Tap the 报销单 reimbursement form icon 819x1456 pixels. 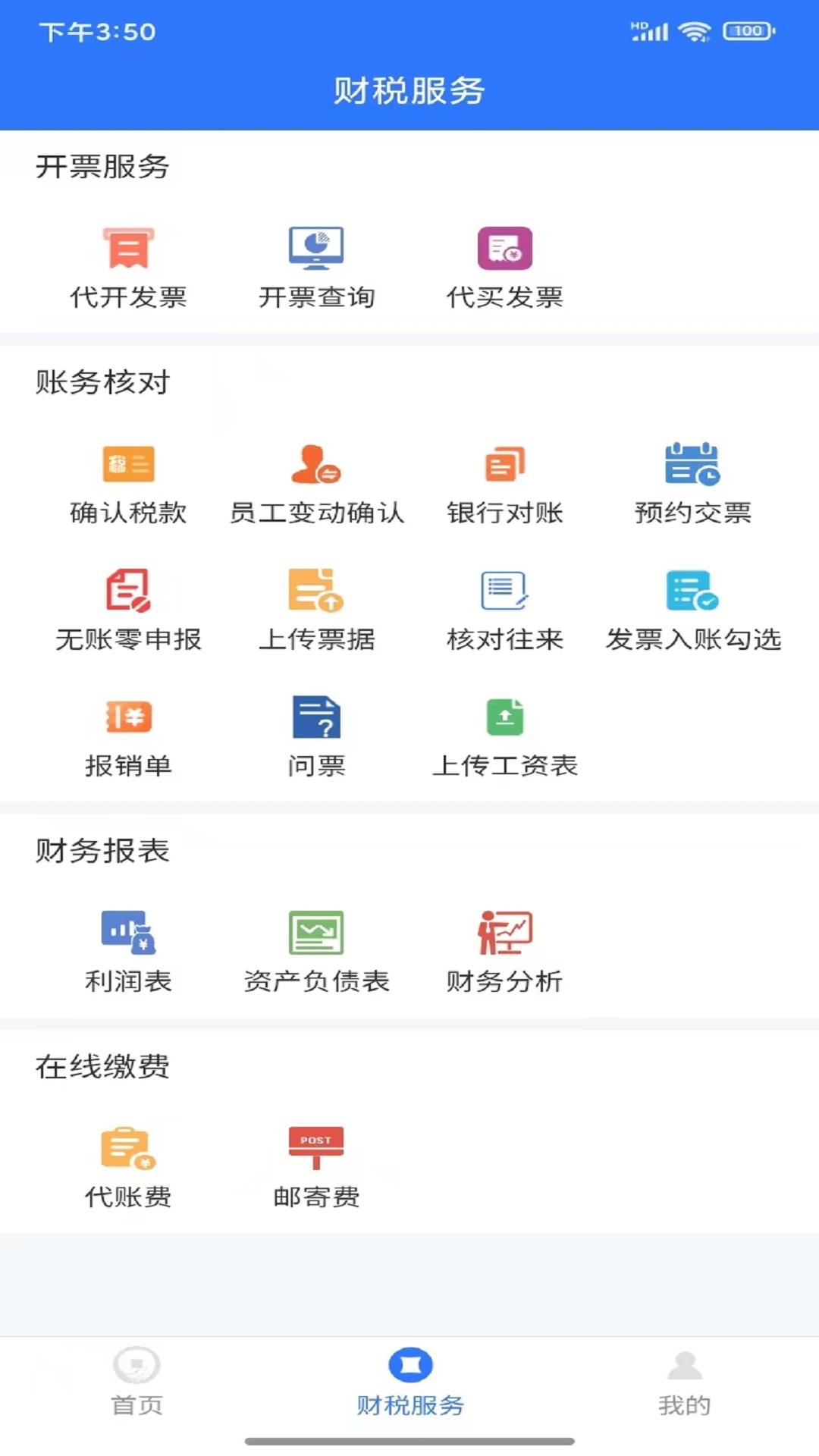tap(129, 736)
